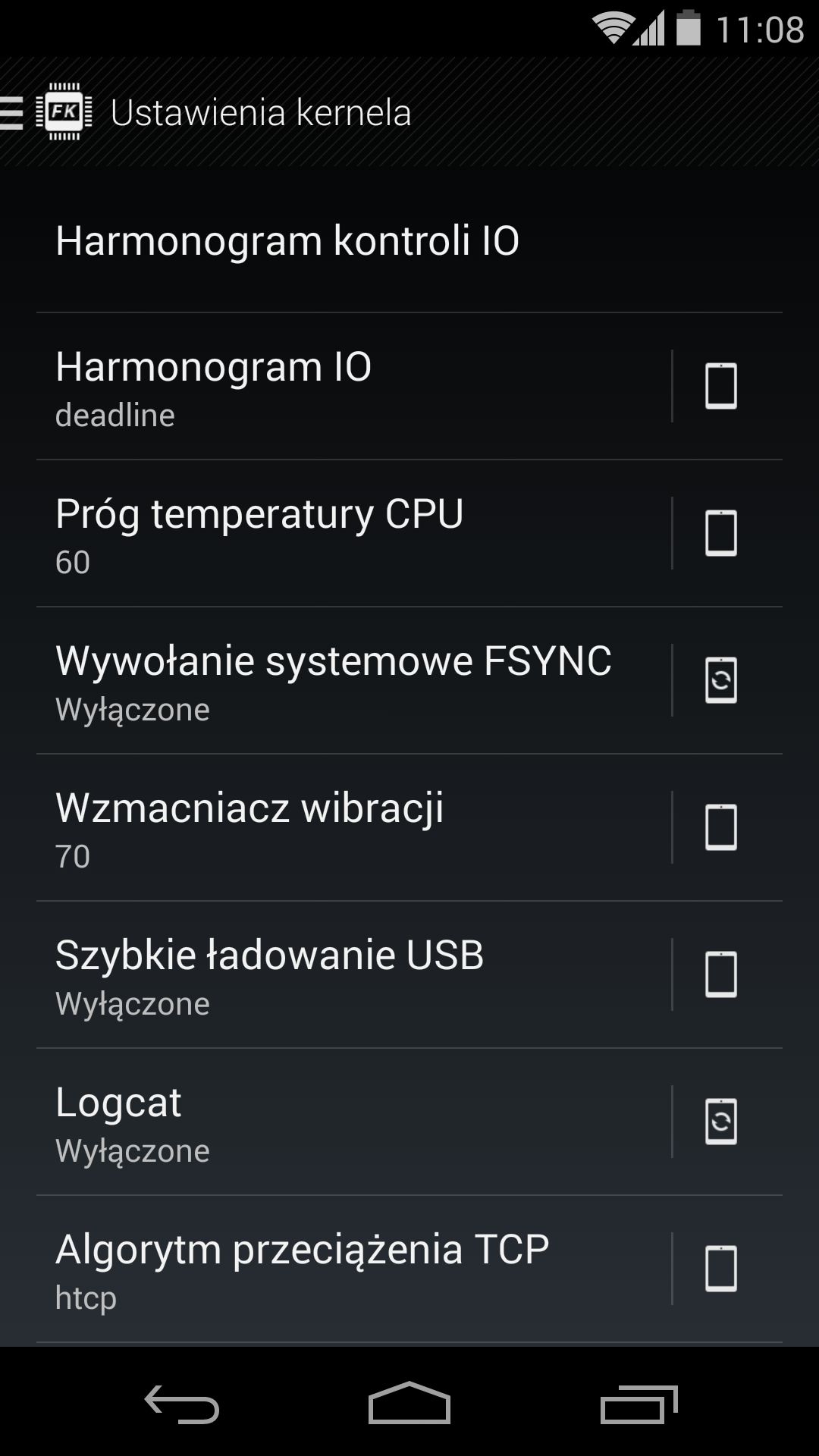The height and width of the screenshot is (1456, 819).
Task: Tap the phone icon beside Próg temperatury CPU
Action: (x=721, y=533)
